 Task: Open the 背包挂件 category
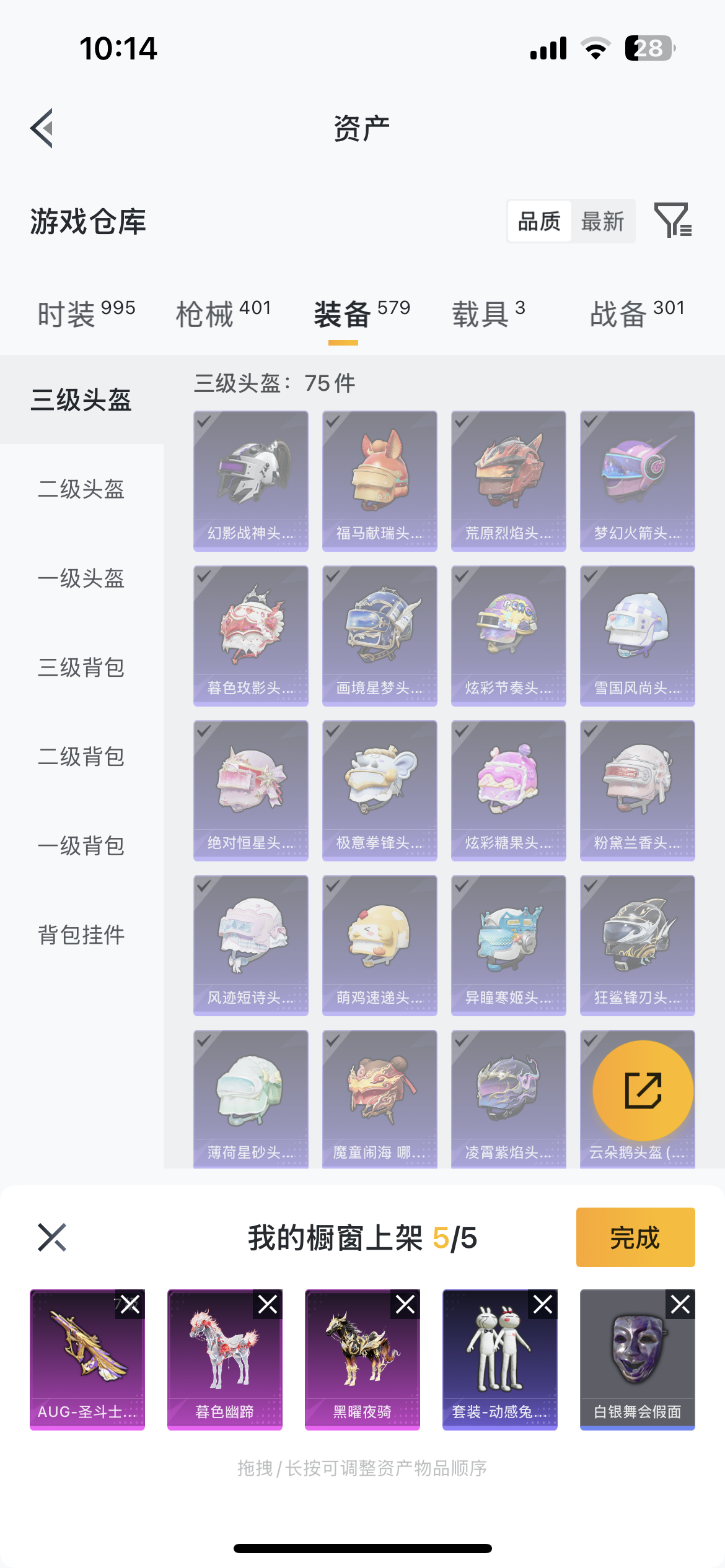pos(81,934)
